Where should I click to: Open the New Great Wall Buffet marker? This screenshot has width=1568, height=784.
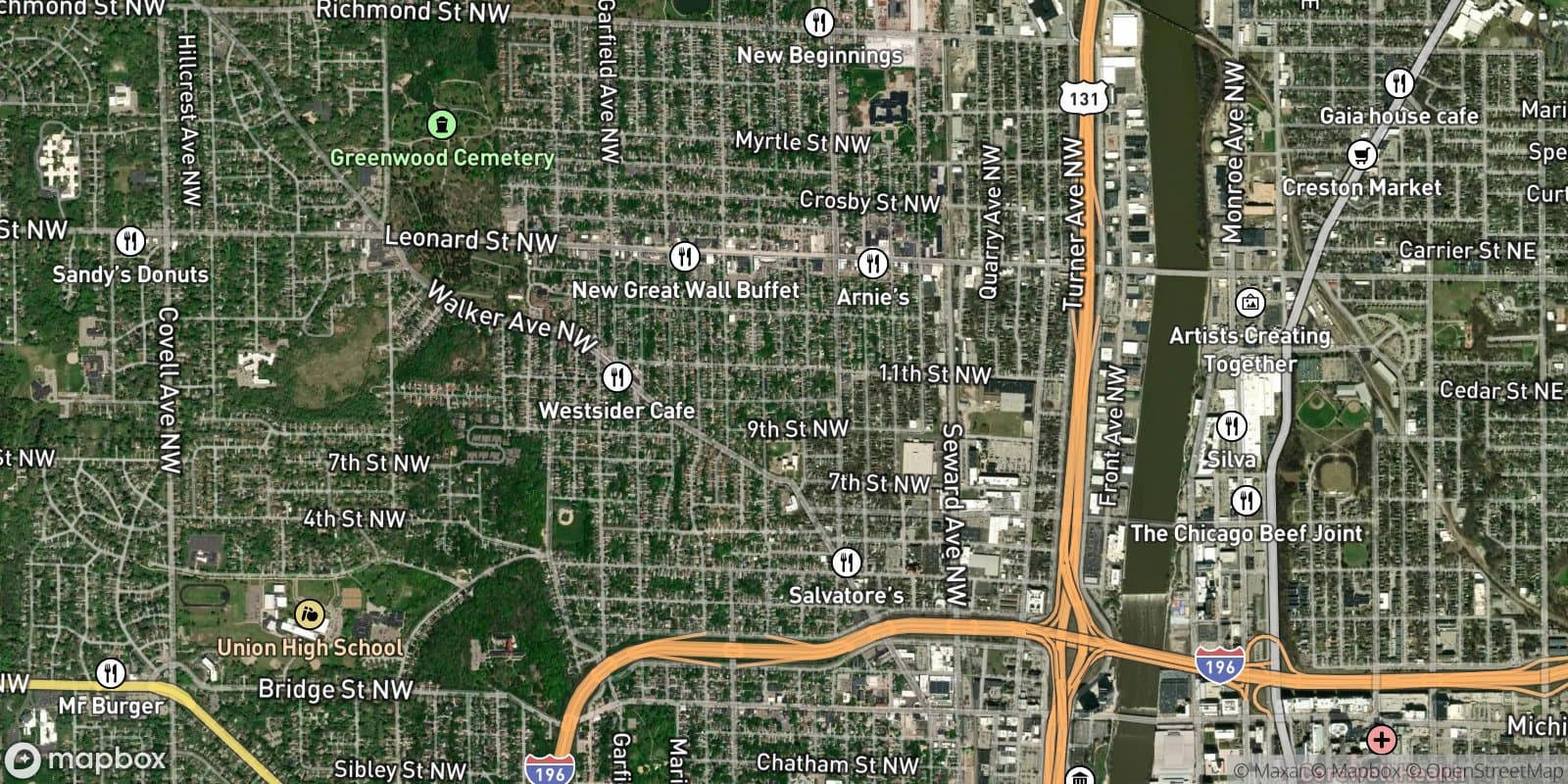click(x=685, y=257)
